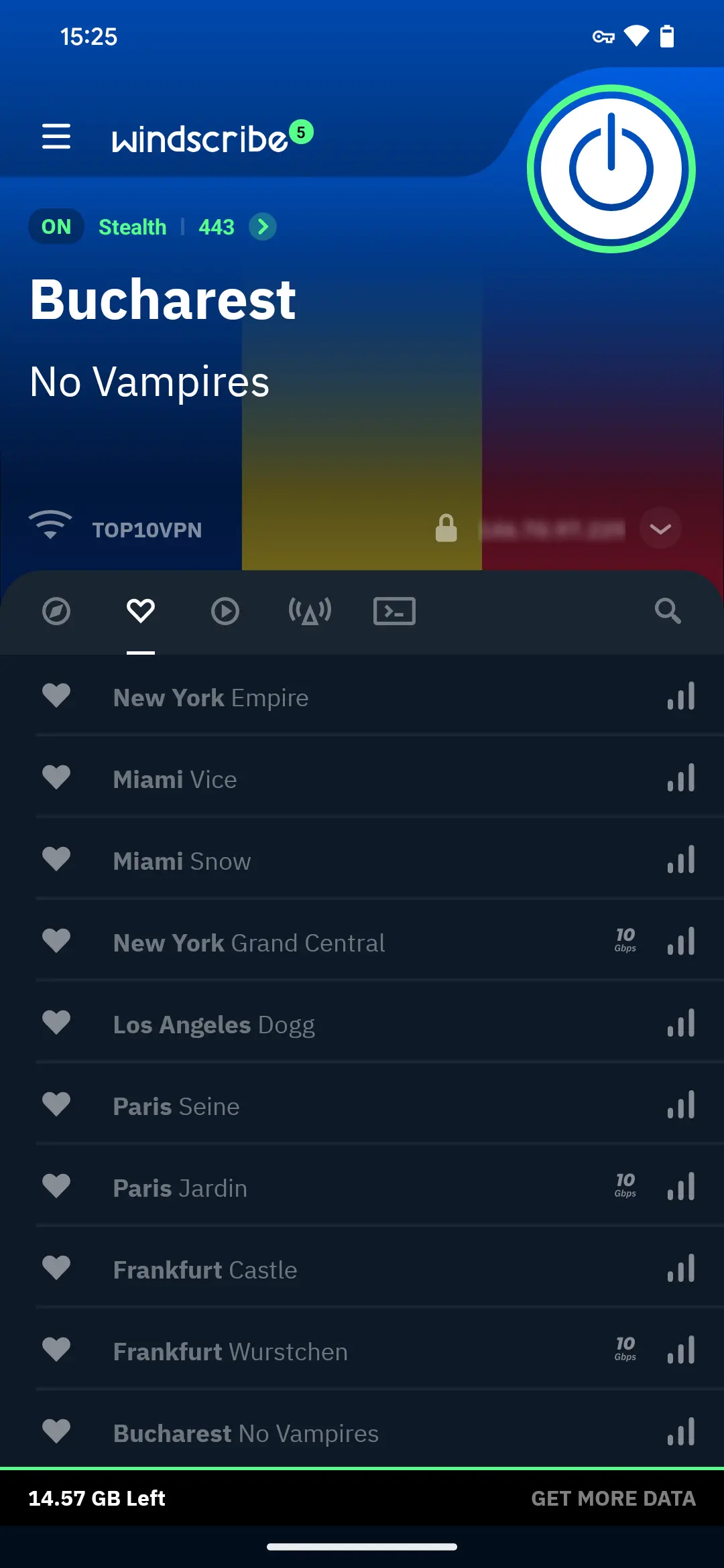
Task: Select the static IPs antenna icon
Action: (310, 611)
